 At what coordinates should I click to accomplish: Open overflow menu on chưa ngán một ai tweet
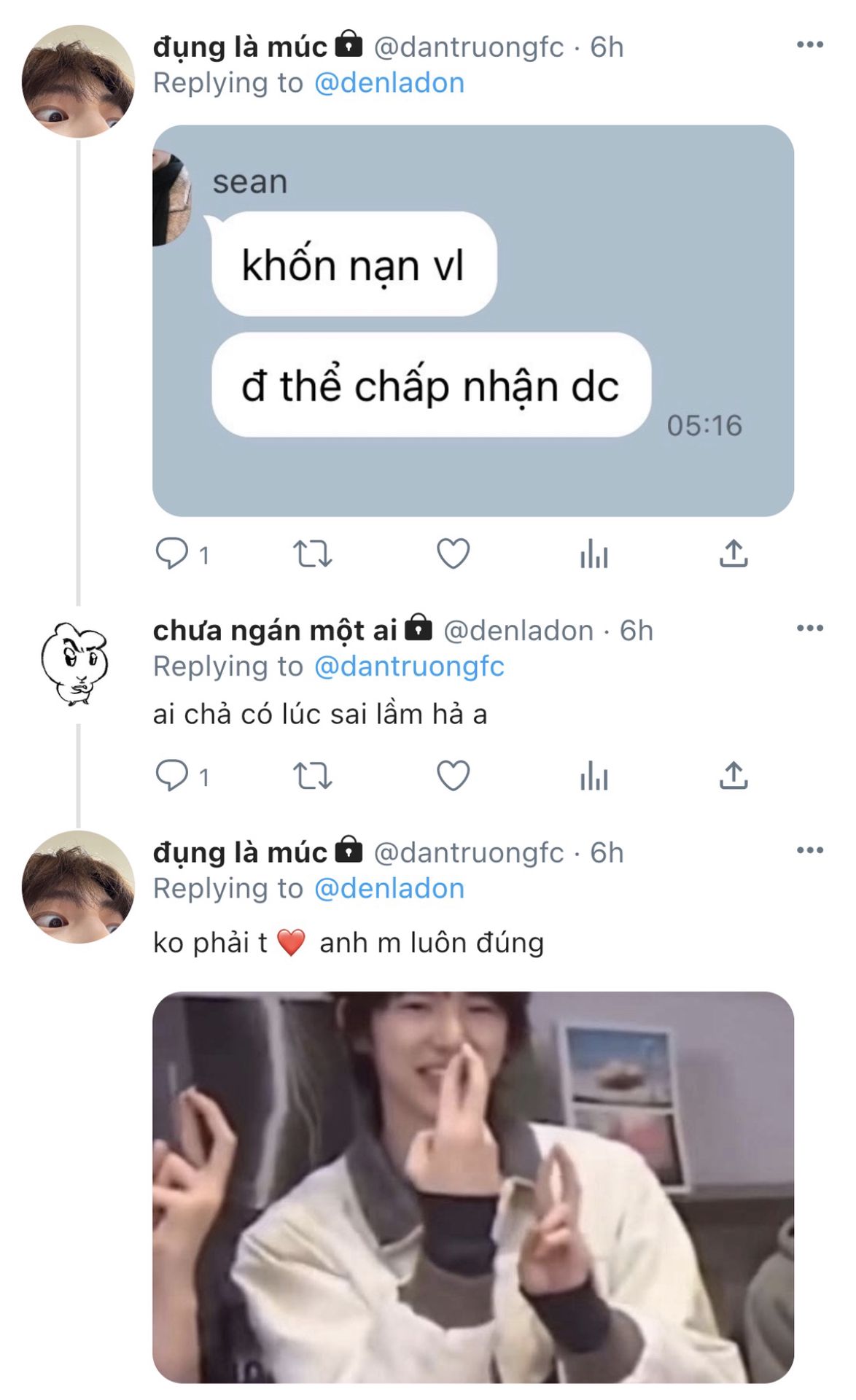[809, 629]
